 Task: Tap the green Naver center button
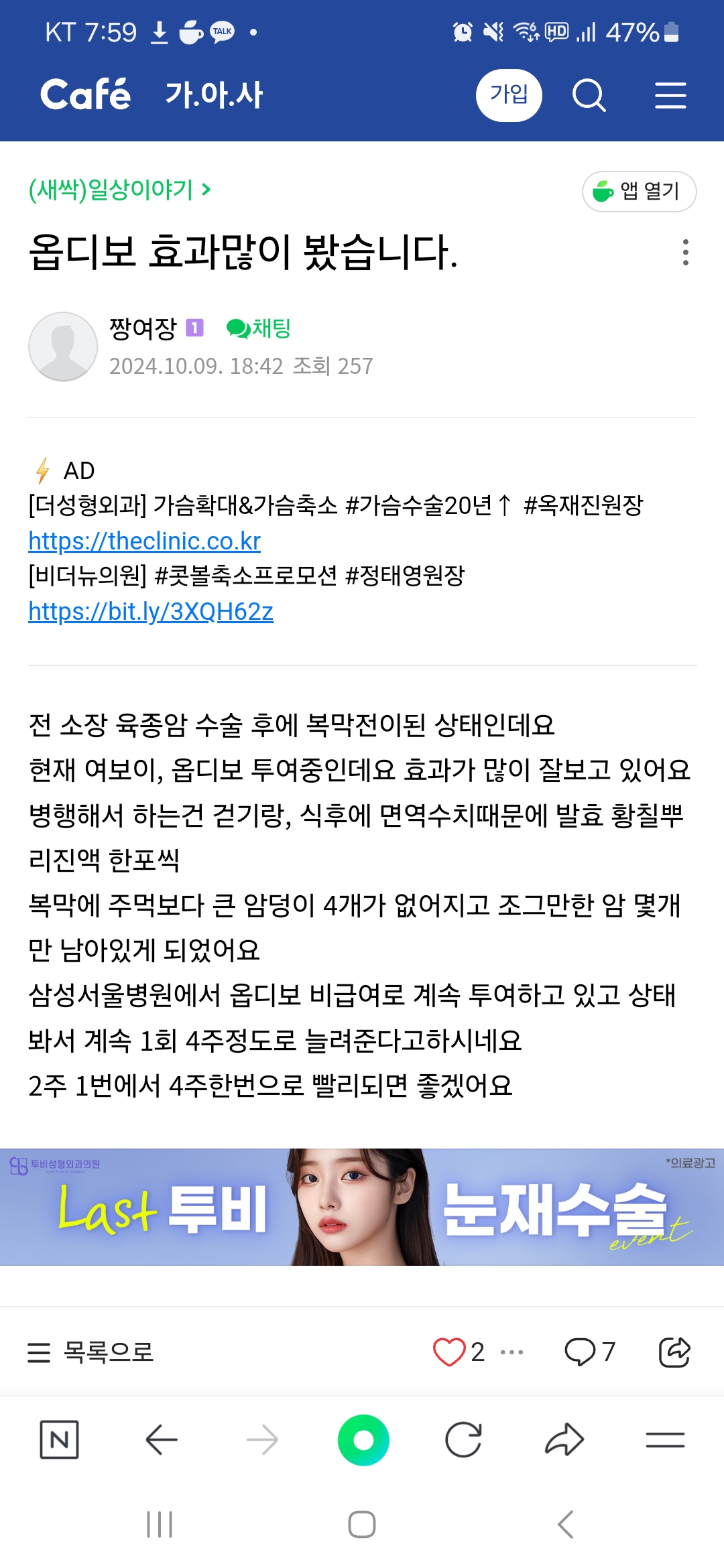pyautogui.click(x=363, y=1439)
